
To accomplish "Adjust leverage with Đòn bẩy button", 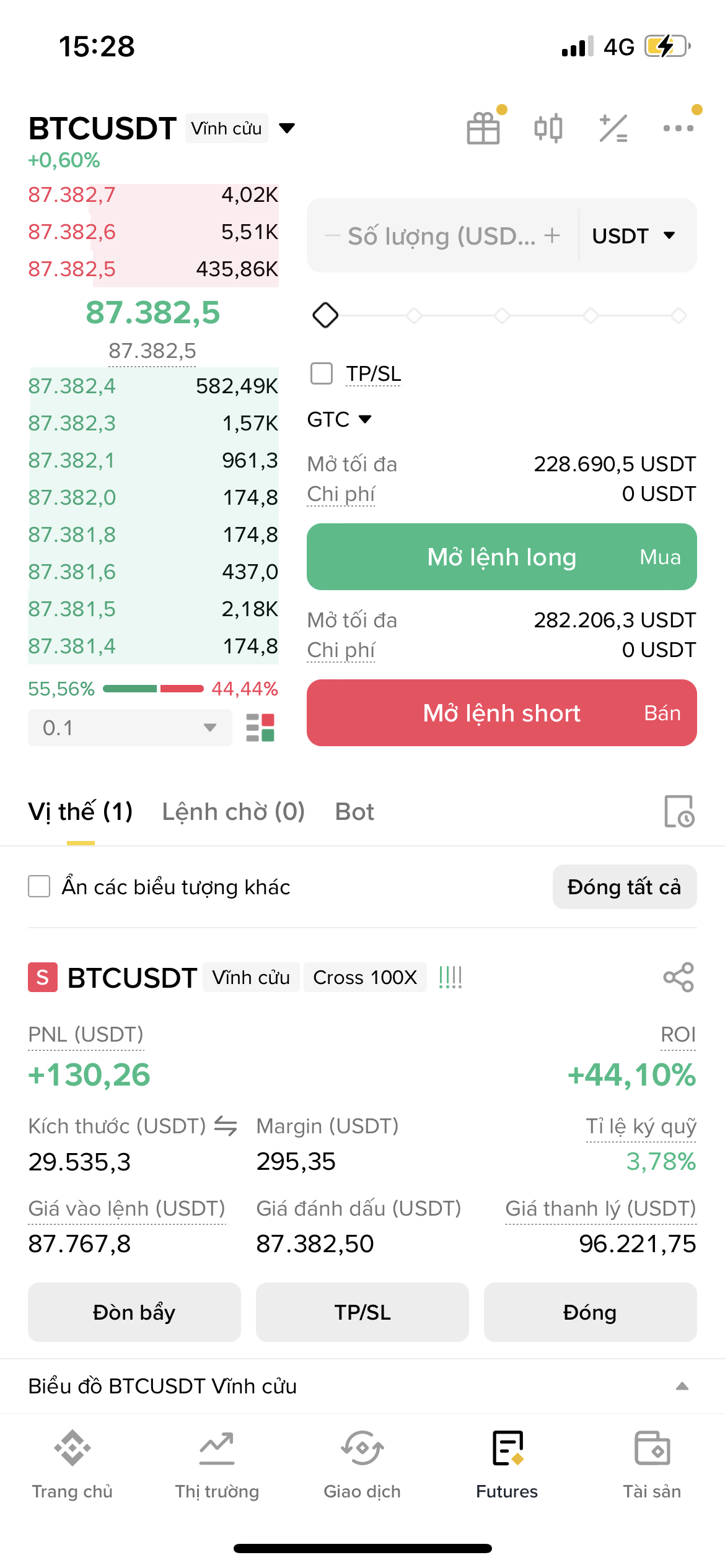I will pyautogui.click(x=134, y=1312).
